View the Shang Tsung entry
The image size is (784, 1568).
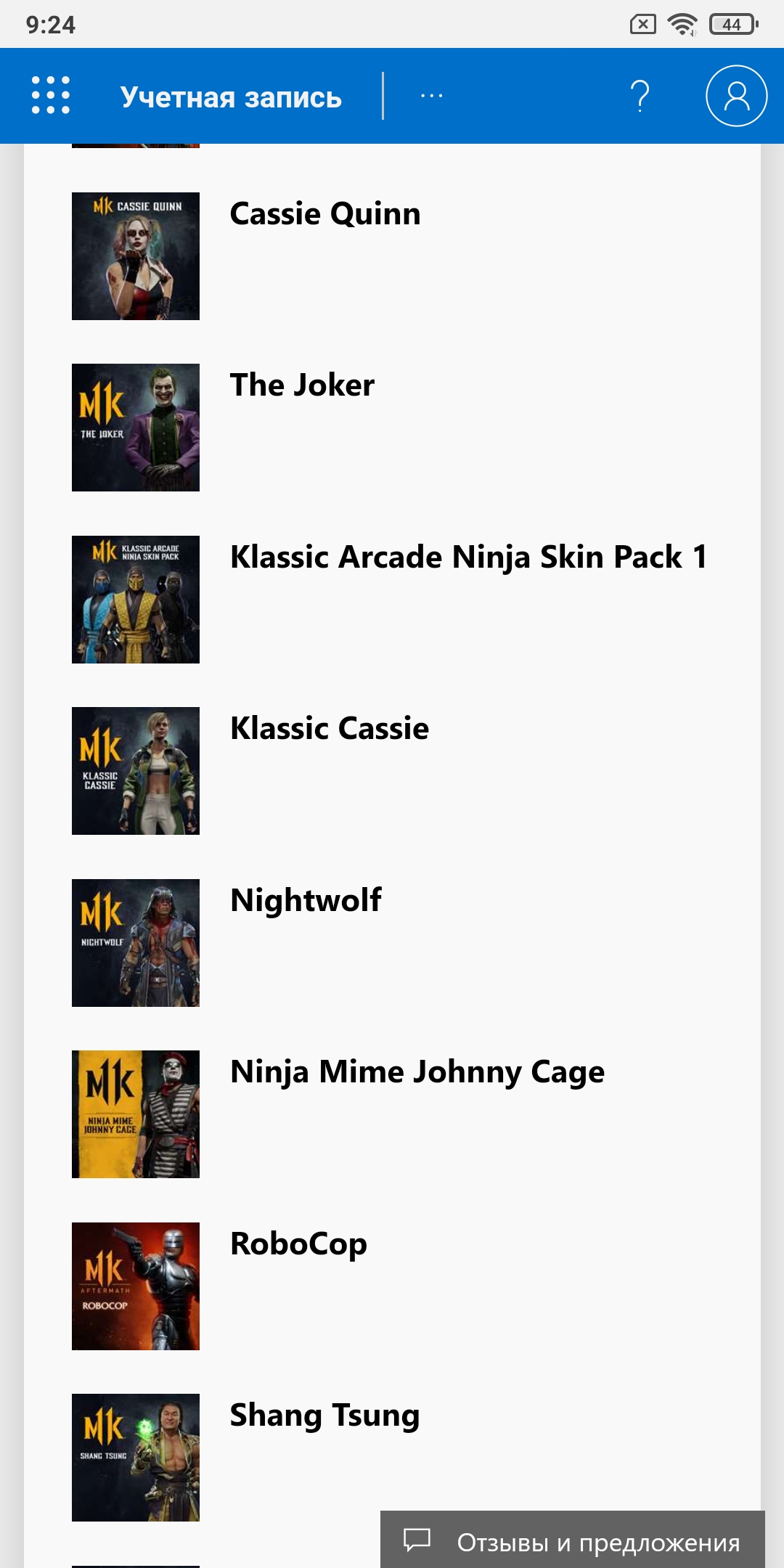(324, 1416)
